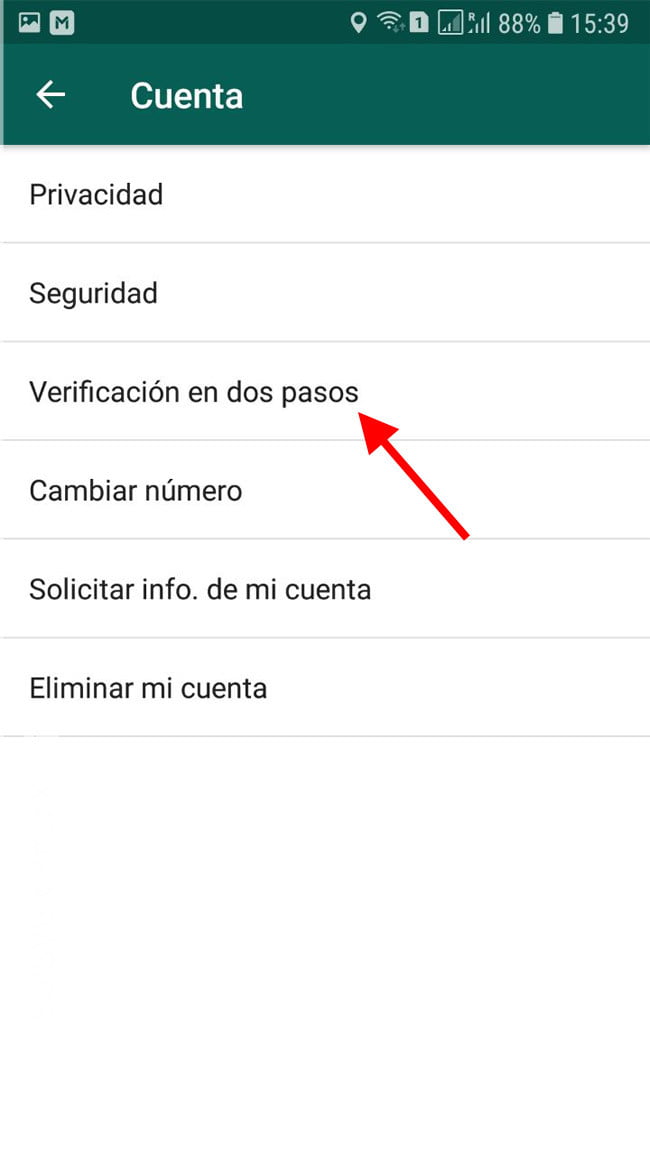The width and height of the screenshot is (650, 1156).
Task: Tap Cambiar número
Action: [x=325, y=490]
